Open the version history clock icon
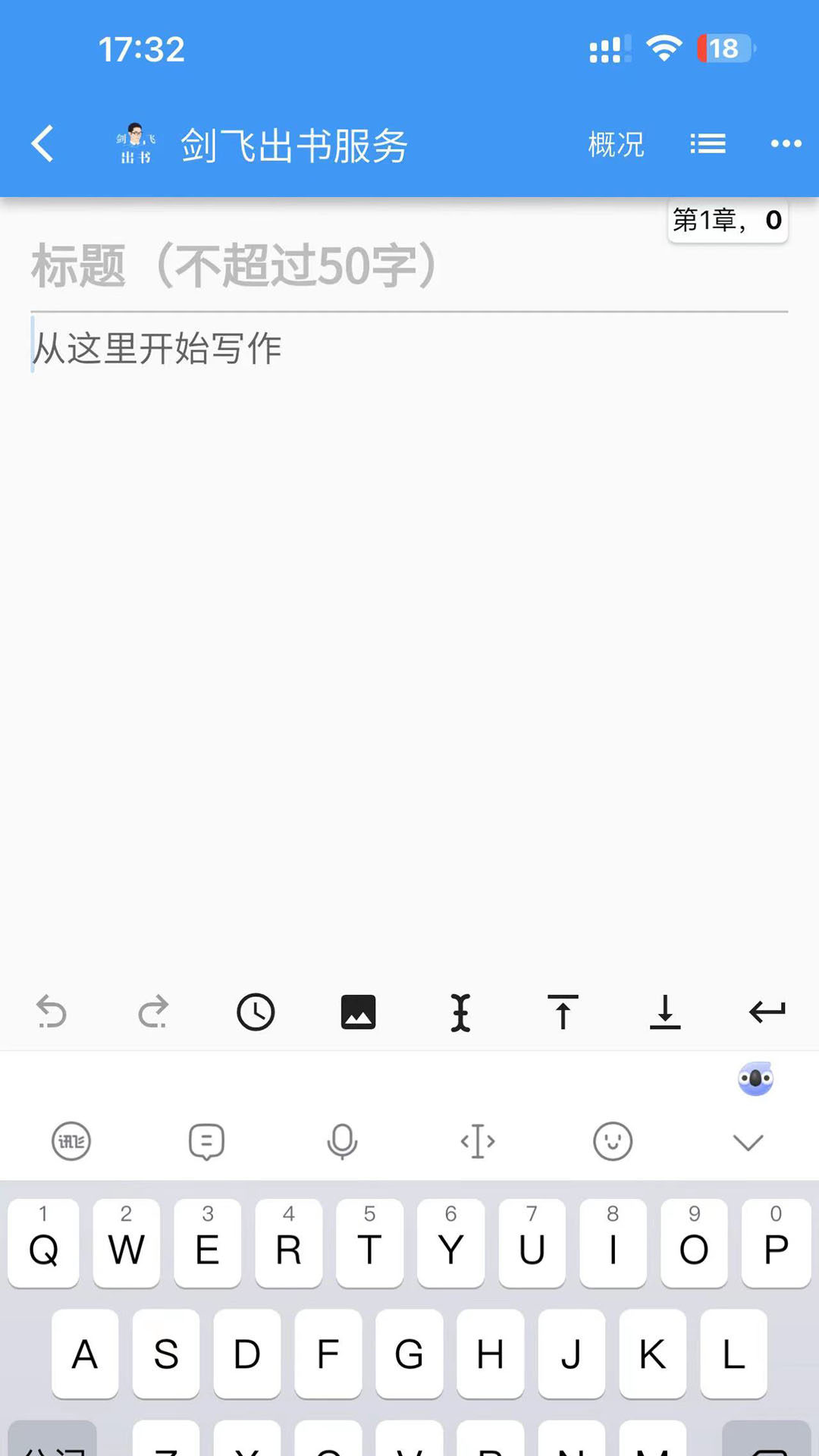819x1456 pixels. point(256,1012)
